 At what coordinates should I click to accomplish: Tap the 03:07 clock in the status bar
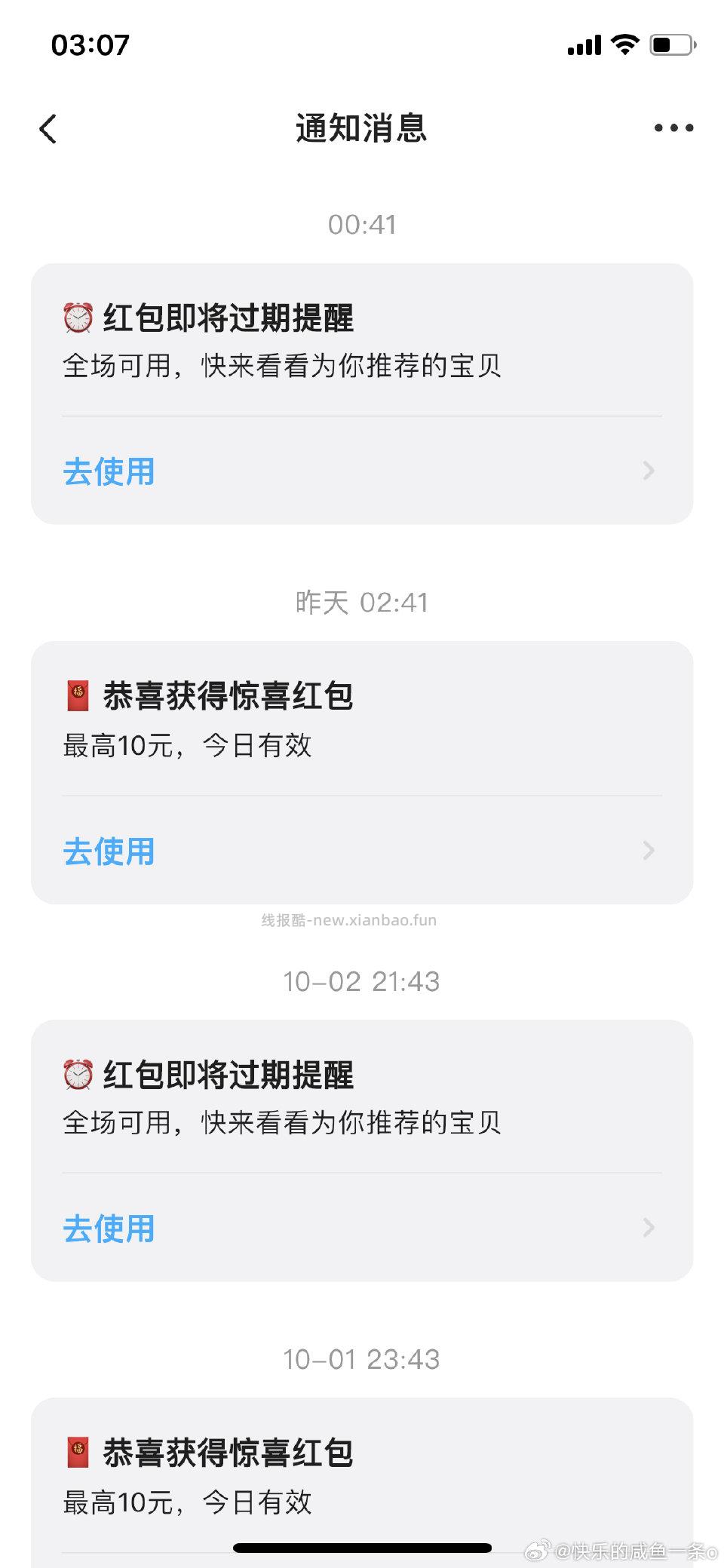click(90, 44)
